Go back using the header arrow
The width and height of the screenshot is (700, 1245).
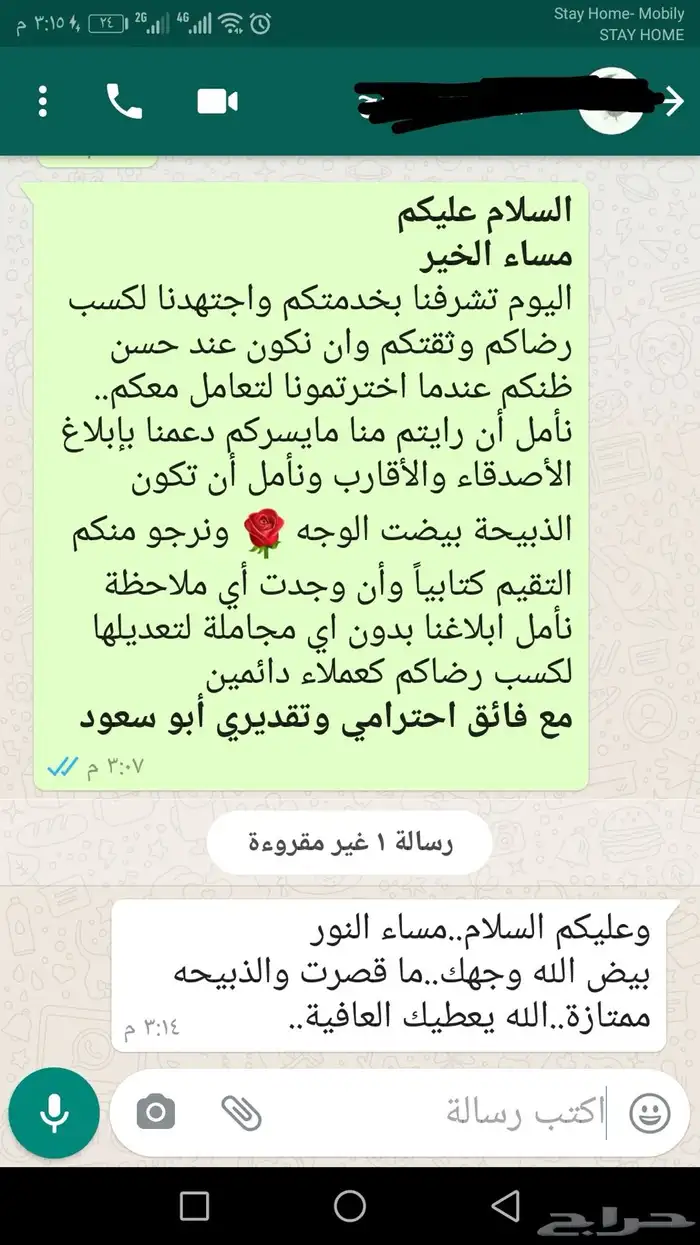click(x=672, y=100)
